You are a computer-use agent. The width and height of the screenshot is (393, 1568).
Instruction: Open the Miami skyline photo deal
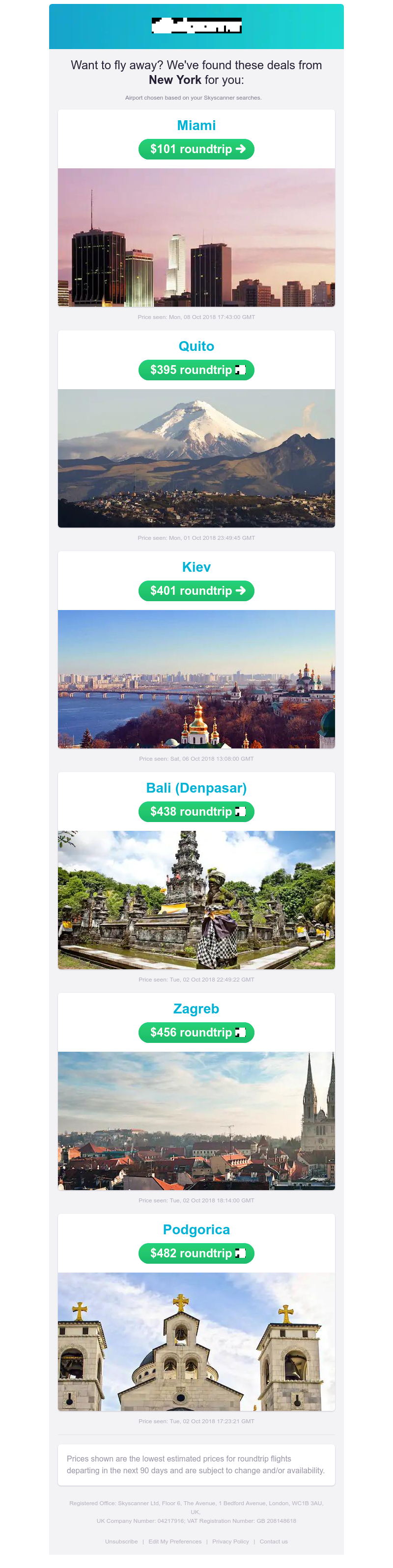196,237
